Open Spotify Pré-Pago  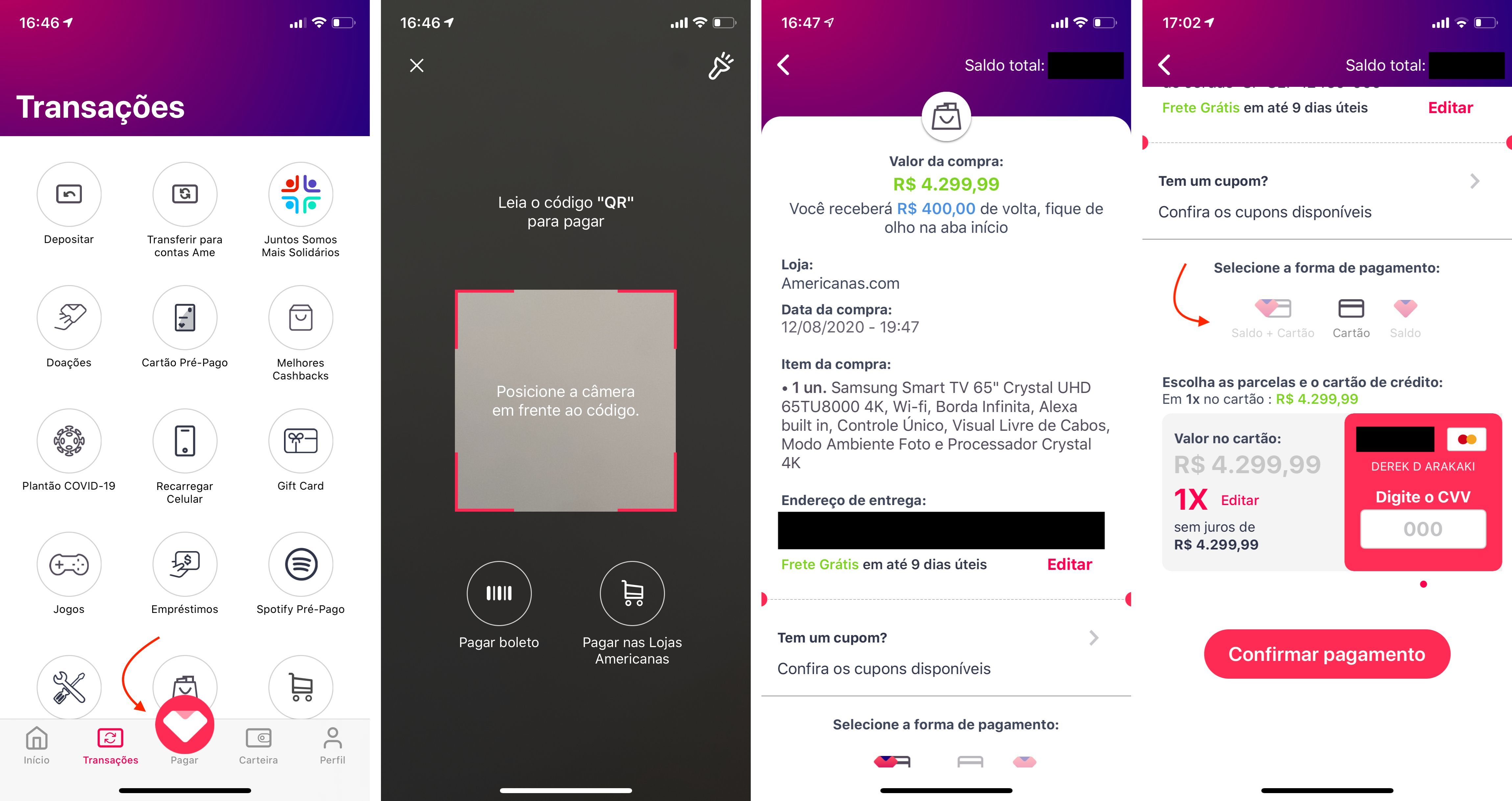tap(300, 565)
